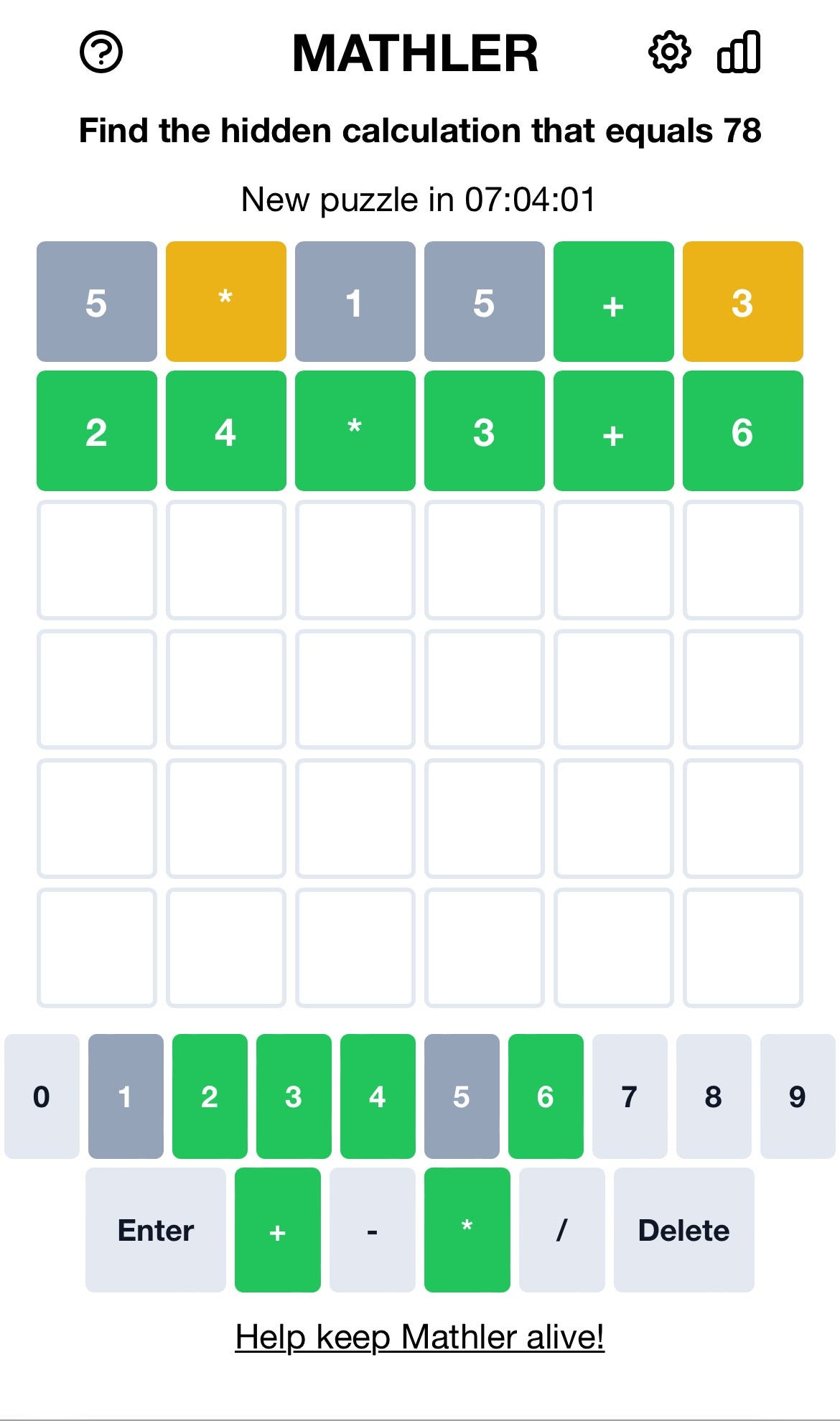Viewport: 840px width, 1421px height.
Task: Enter the digit 7
Action: tap(630, 1096)
